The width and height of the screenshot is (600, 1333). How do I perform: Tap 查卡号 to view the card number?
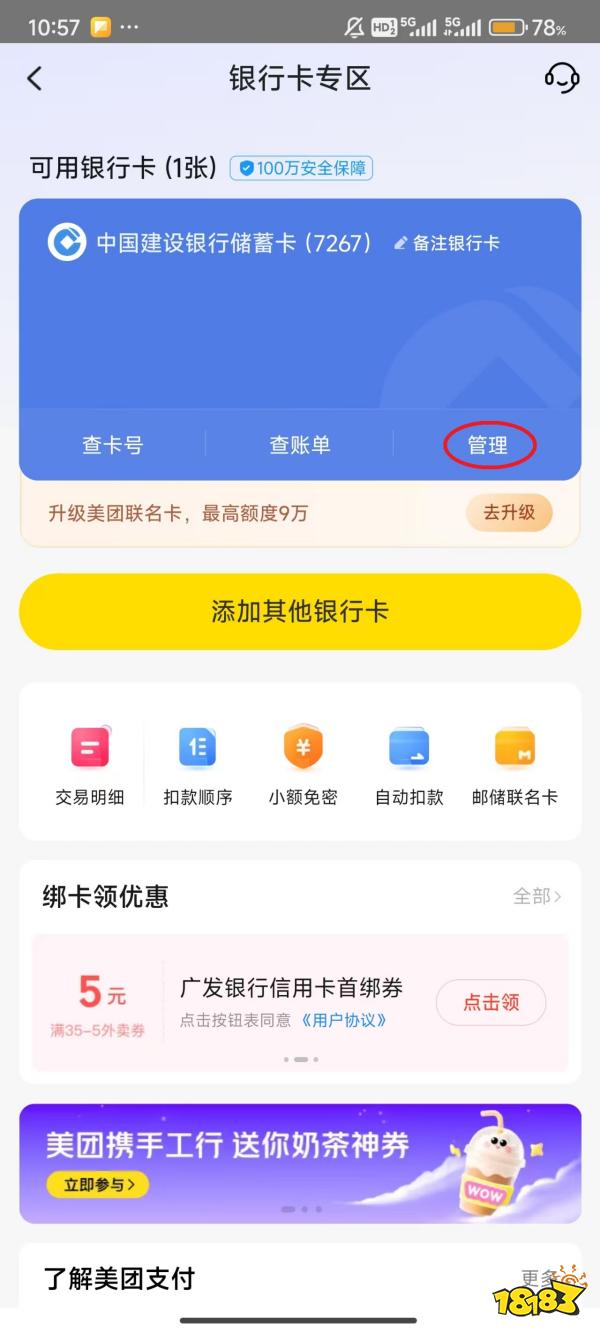point(112,445)
